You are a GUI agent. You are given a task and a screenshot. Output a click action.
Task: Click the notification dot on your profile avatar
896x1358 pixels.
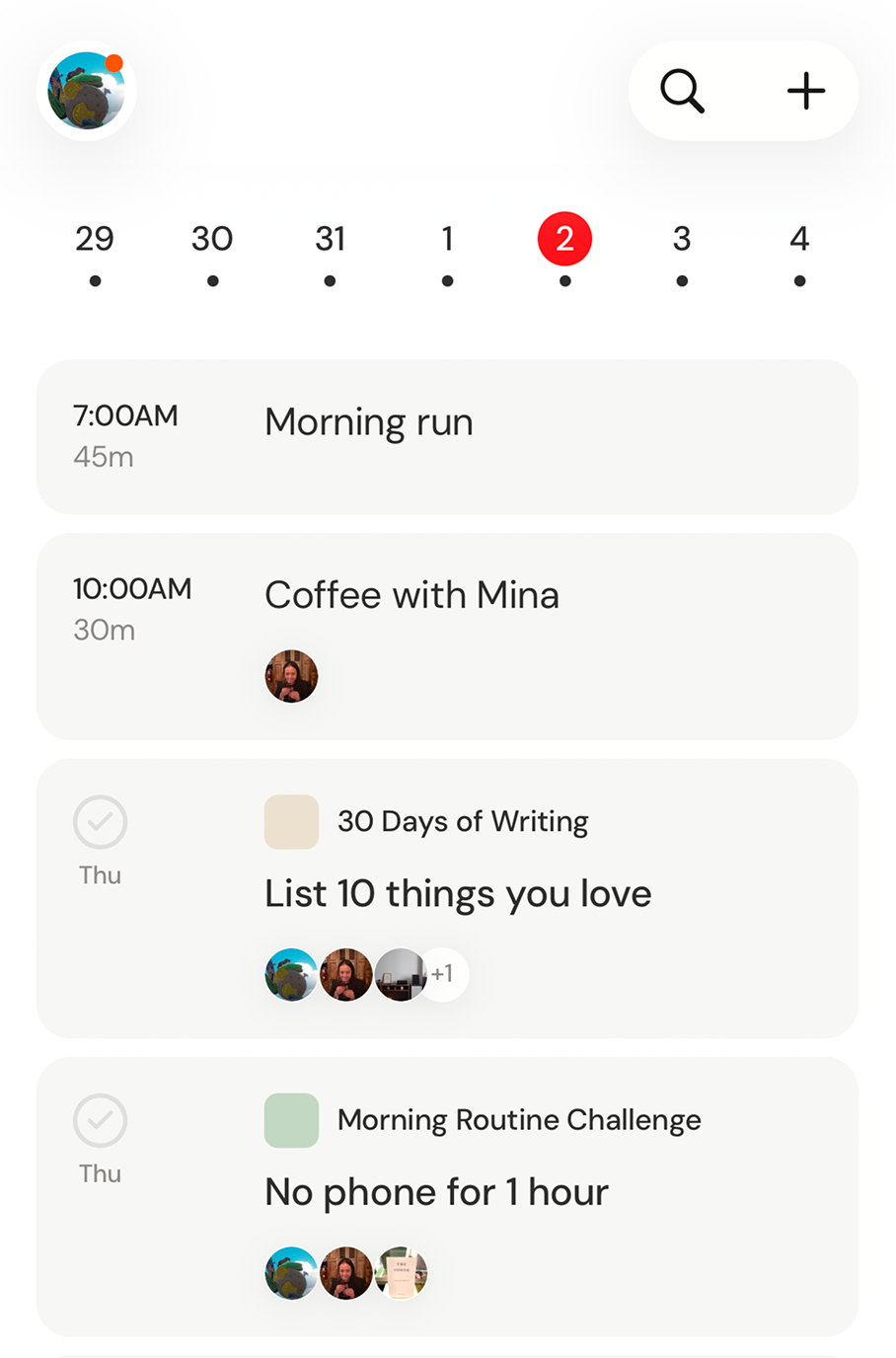115,63
